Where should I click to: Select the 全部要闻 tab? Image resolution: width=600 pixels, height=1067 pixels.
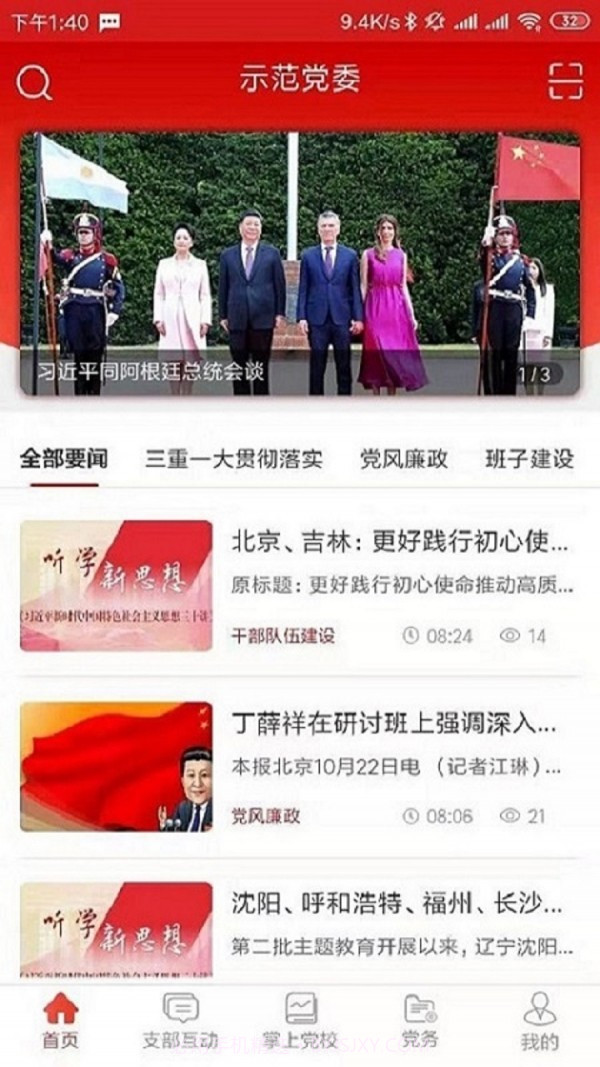(64, 460)
